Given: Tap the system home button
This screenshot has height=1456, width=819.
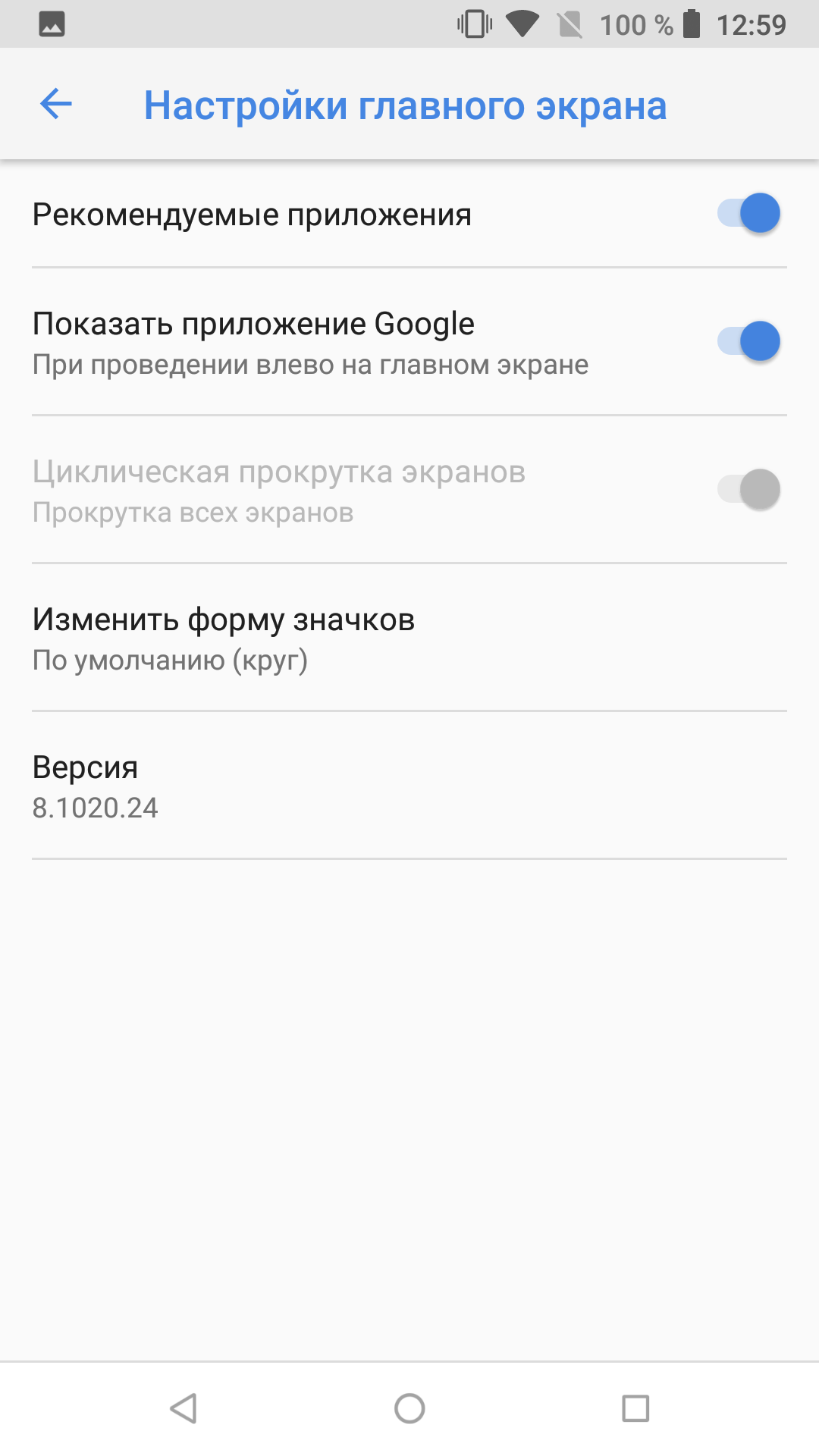Looking at the screenshot, I should tap(409, 1408).
